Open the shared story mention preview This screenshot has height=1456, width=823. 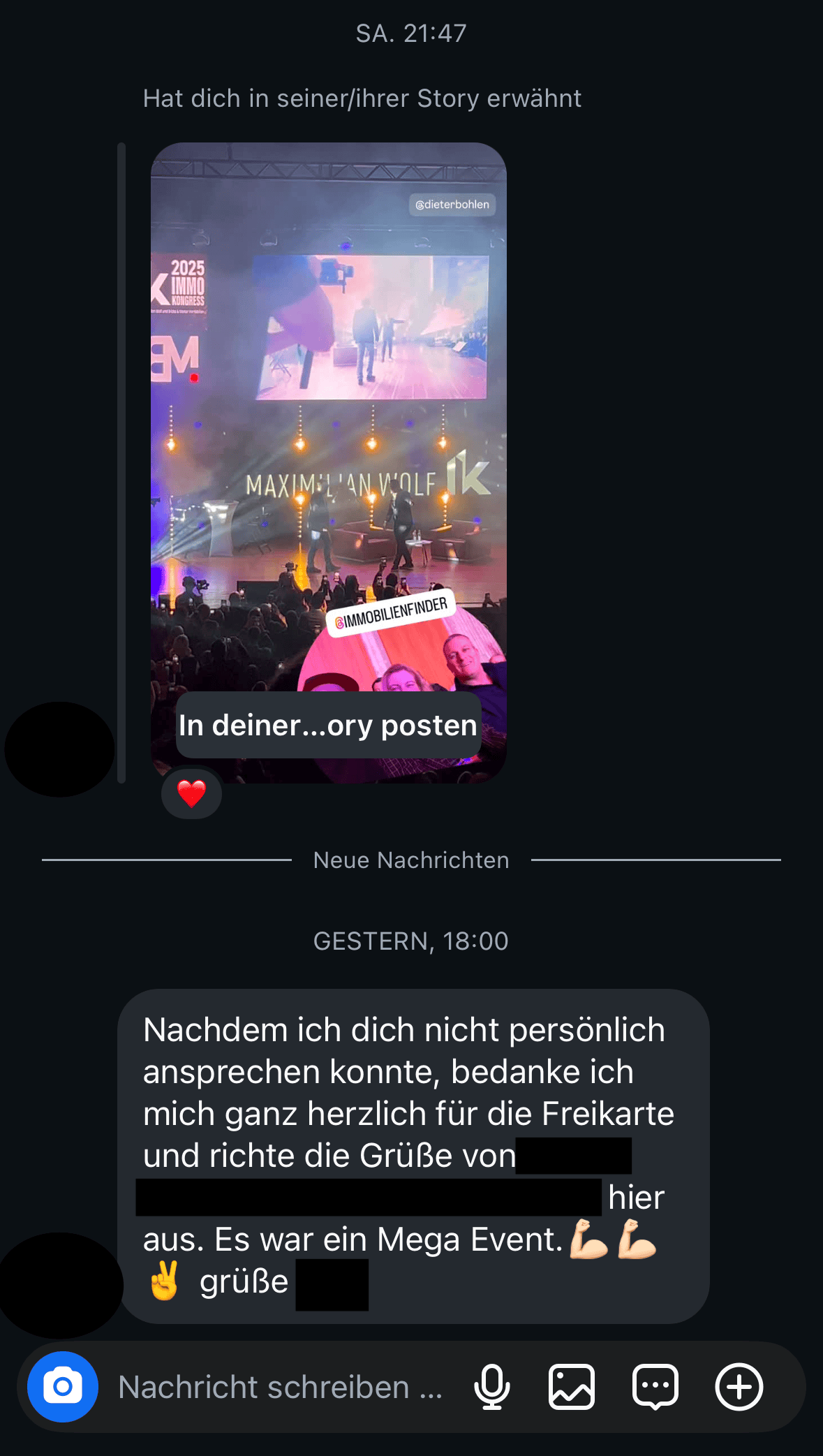click(x=328, y=419)
